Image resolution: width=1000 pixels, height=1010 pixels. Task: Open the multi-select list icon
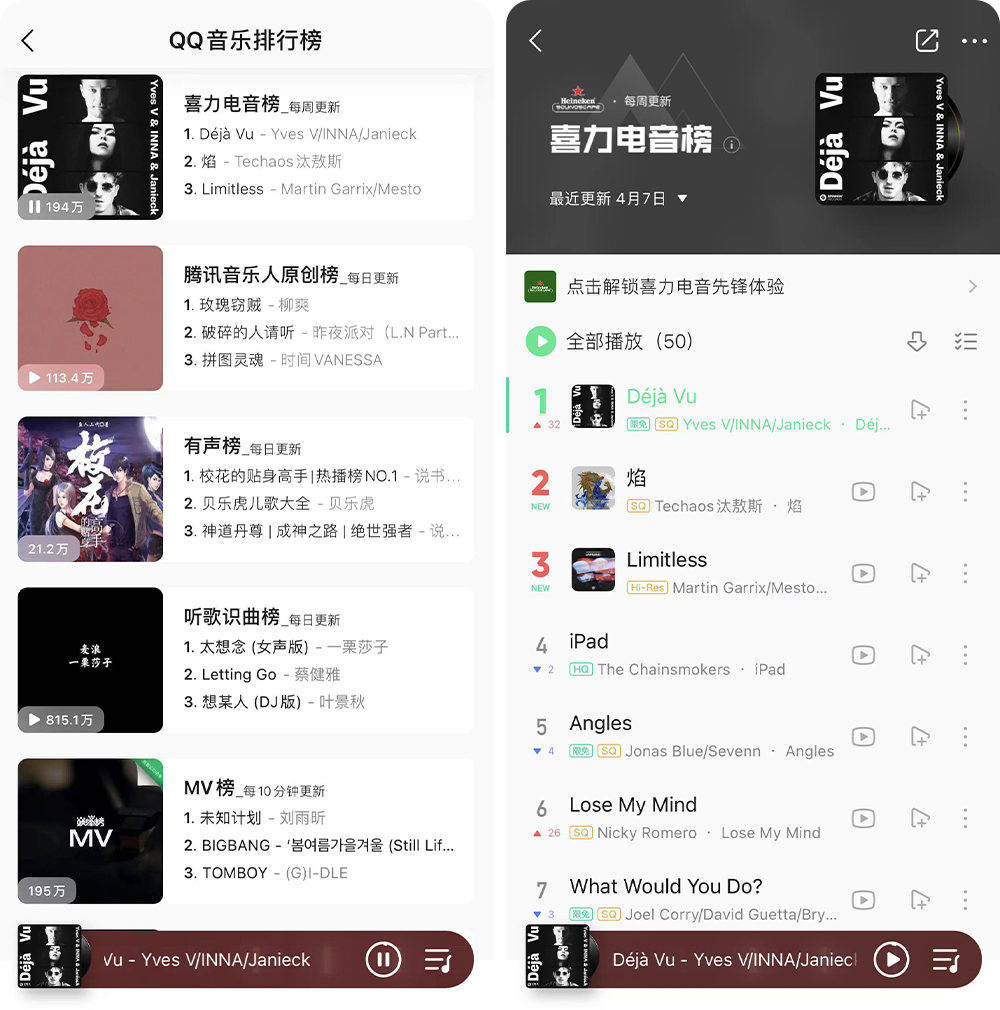(x=965, y=342)
